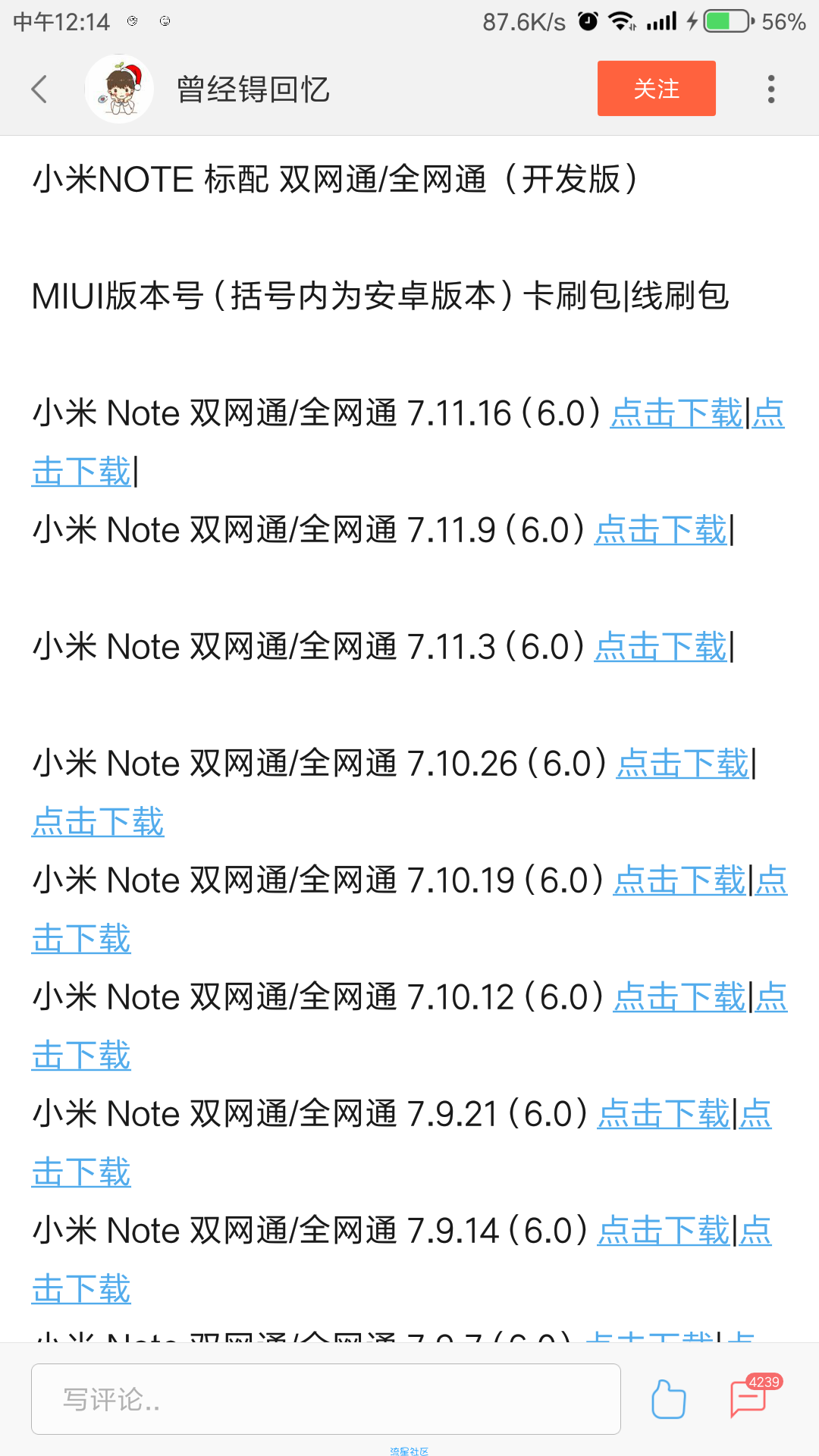Open the first download link for version 7.11.16
The image size is (819, 1456).
(x=676, y=413)
